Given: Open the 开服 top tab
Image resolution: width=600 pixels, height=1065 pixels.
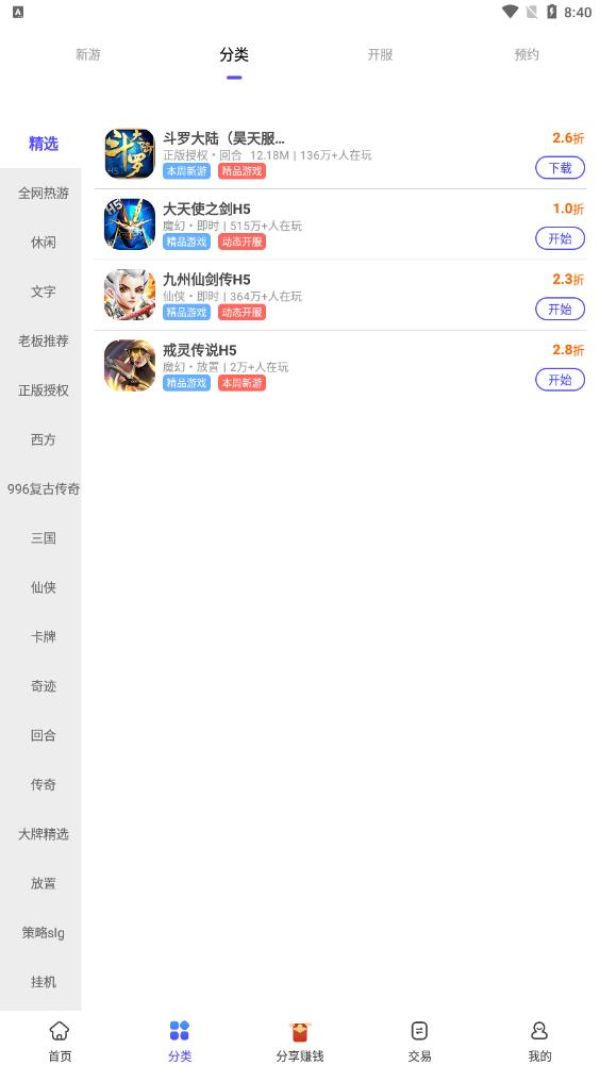Looking at the screenshot, I should click(x=380, y=55).
